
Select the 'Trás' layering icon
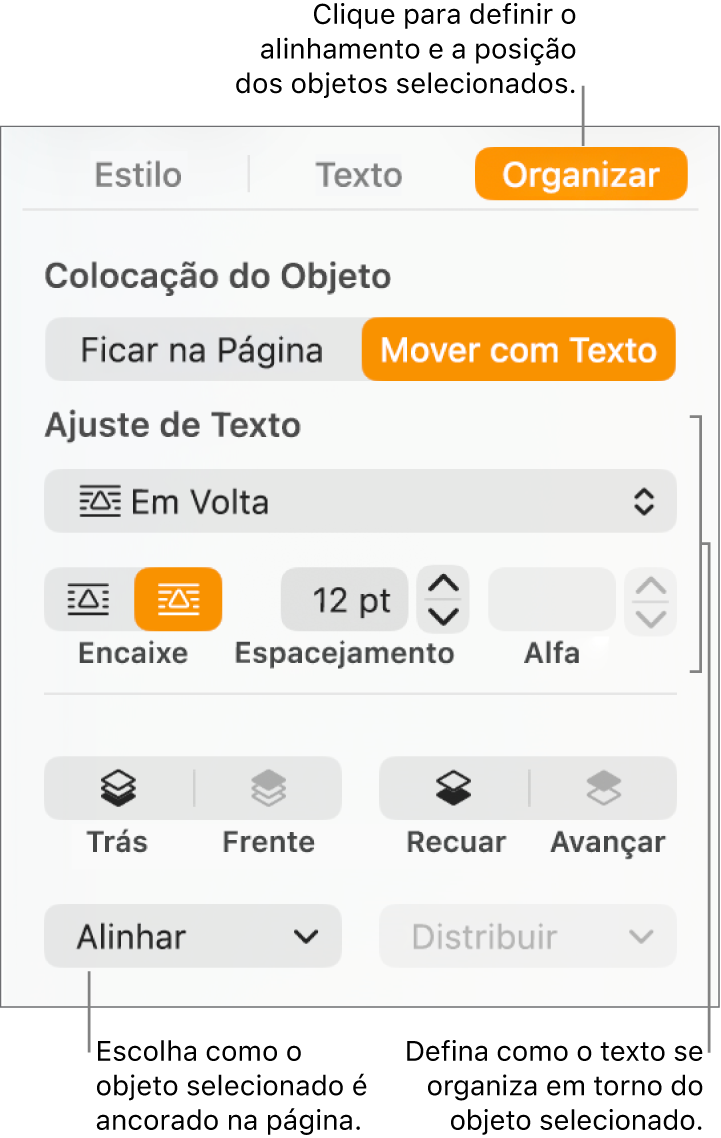[x=117, y=789]
